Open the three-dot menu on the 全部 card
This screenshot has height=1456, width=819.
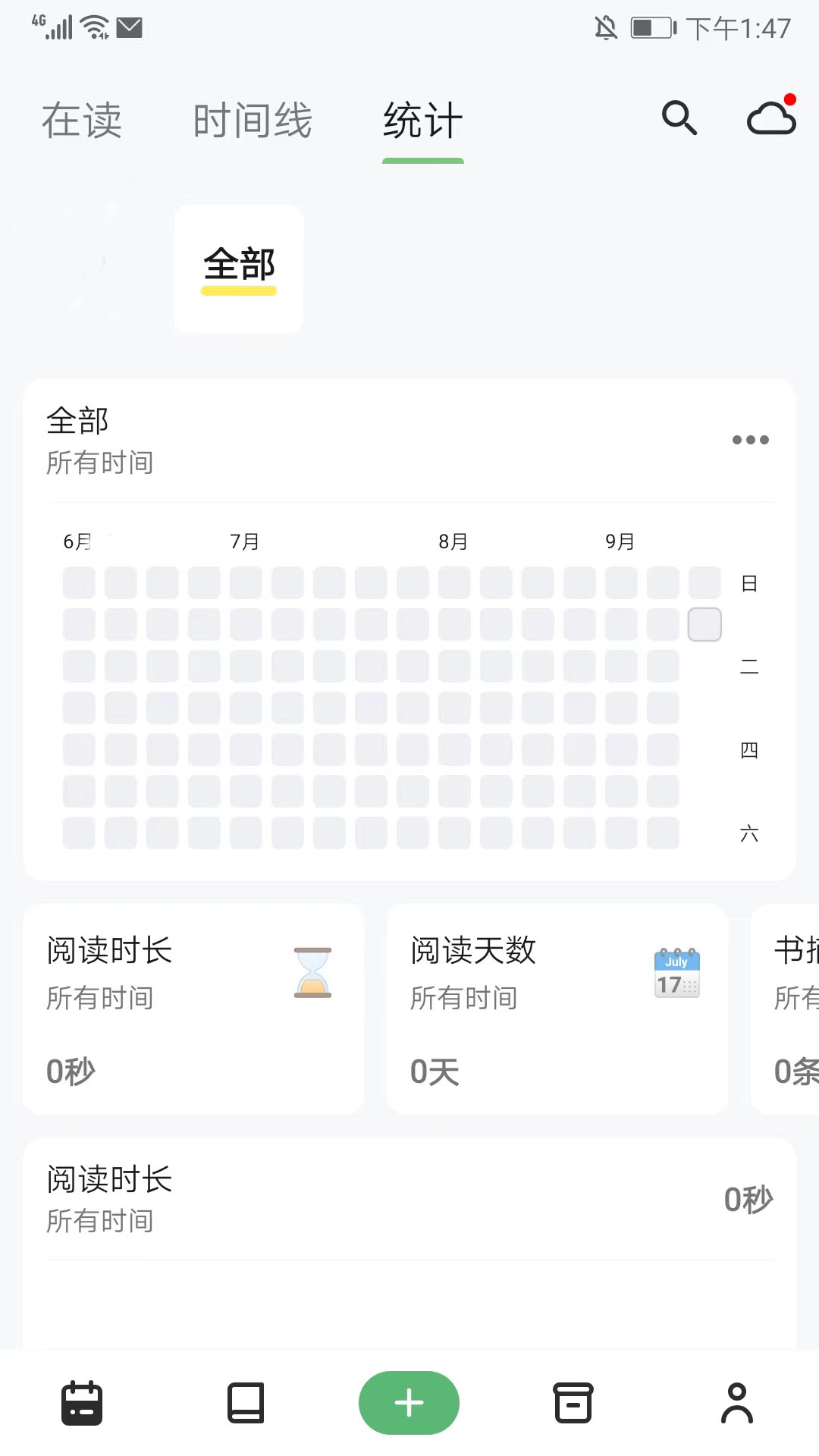tap(750, 440)
